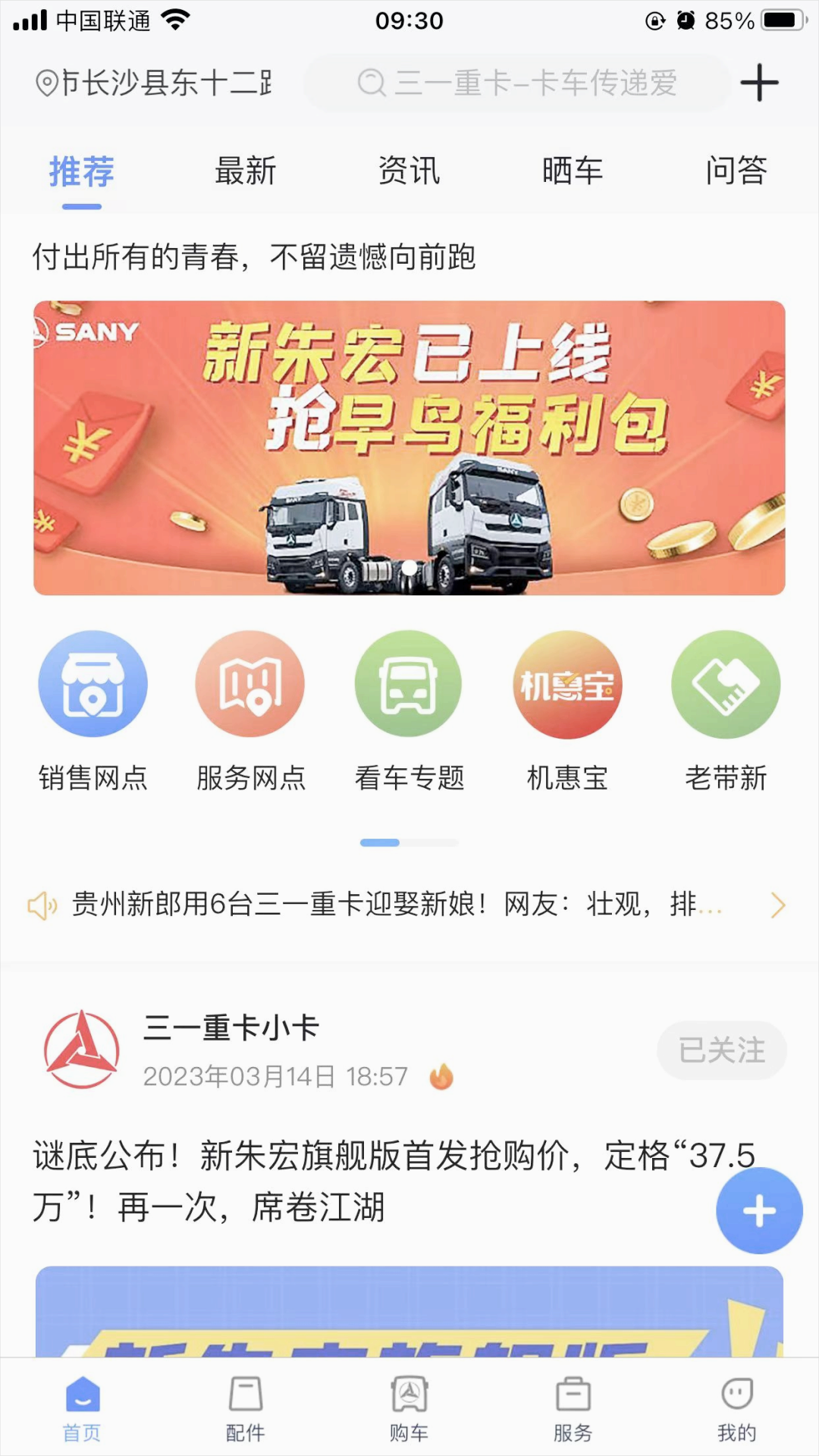Image resolution: width=819 pixels, height=1456 pixels.
Task: Switch to the 最新 tab
Action: [x=245, y=171]
